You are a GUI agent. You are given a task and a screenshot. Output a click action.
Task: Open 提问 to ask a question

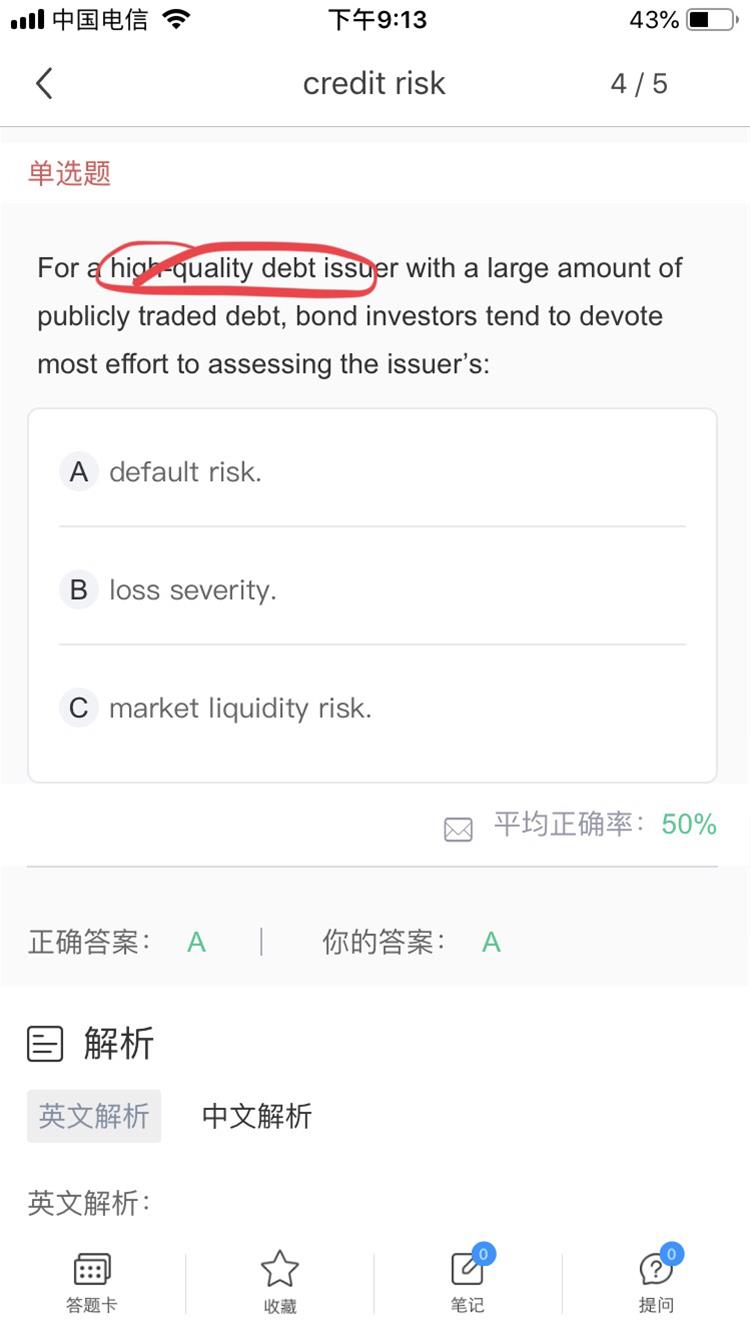[x=657, y=1280]
